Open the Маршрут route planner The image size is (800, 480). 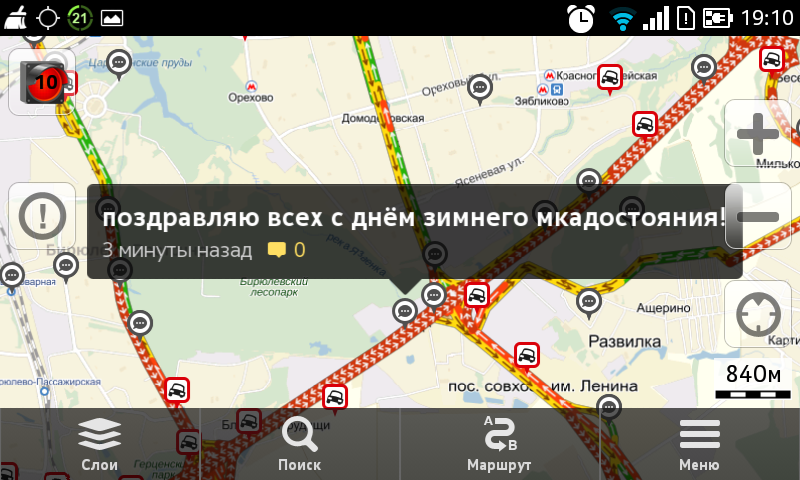(499, 444)
